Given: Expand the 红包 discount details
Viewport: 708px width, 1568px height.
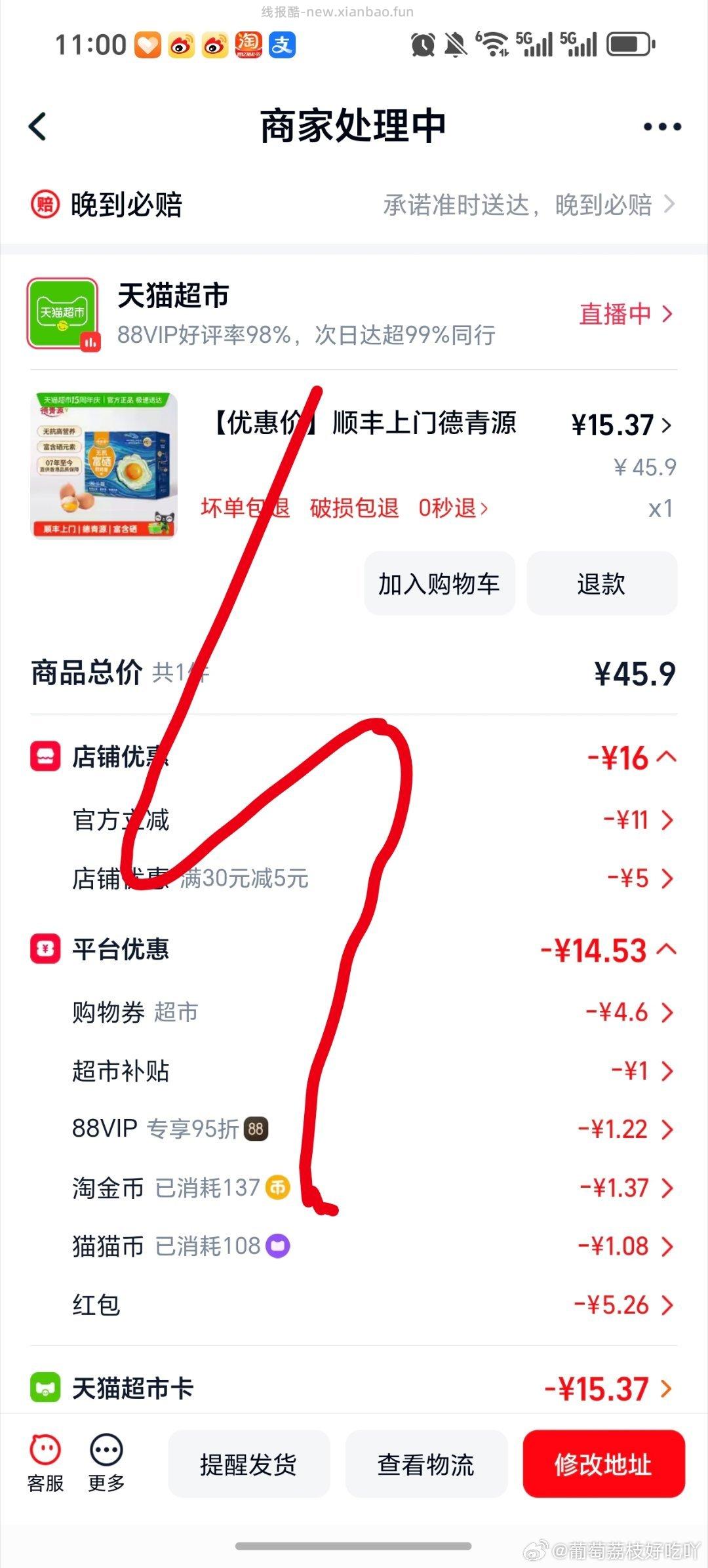Looking at the screenshot, I should coord(667,1304).
